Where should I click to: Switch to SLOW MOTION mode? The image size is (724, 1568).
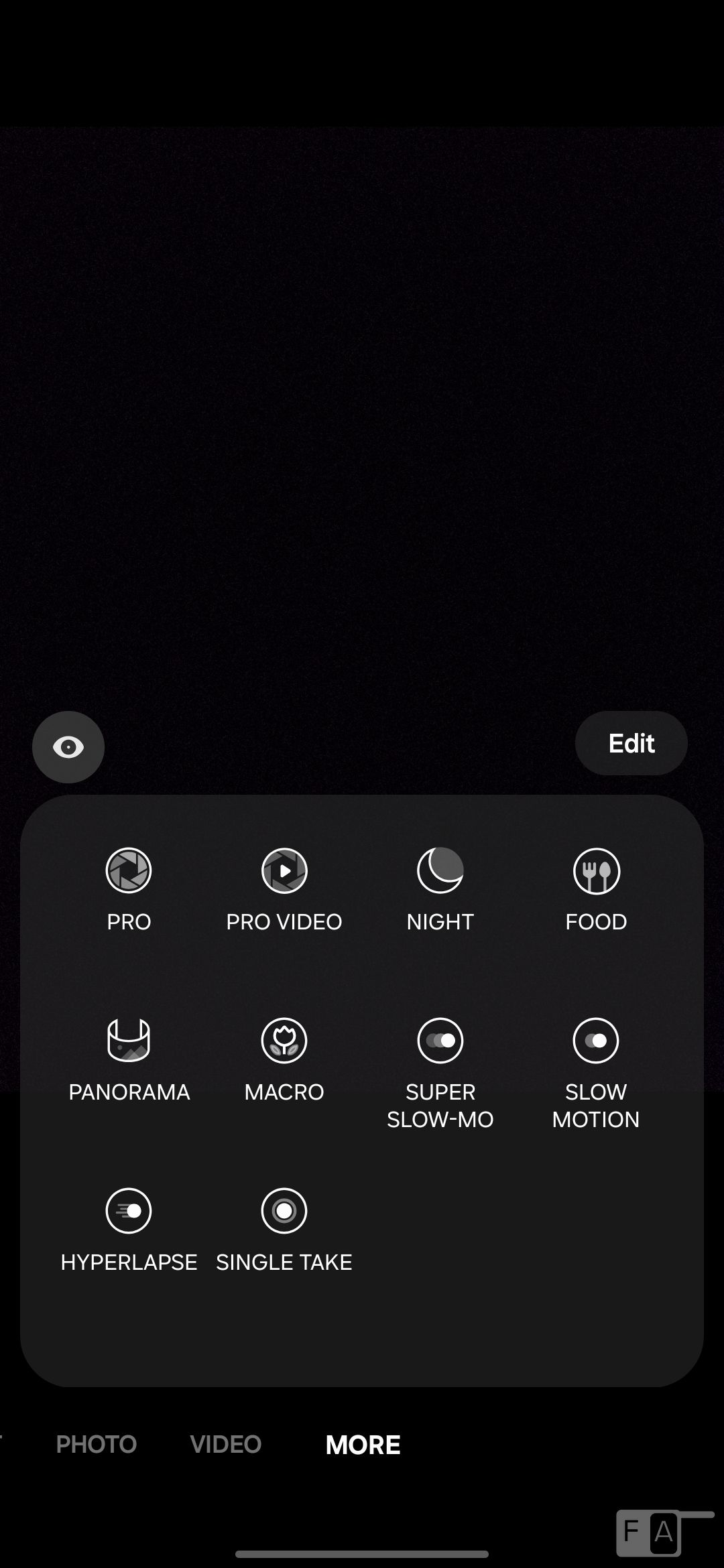(x=596, y=1069)
